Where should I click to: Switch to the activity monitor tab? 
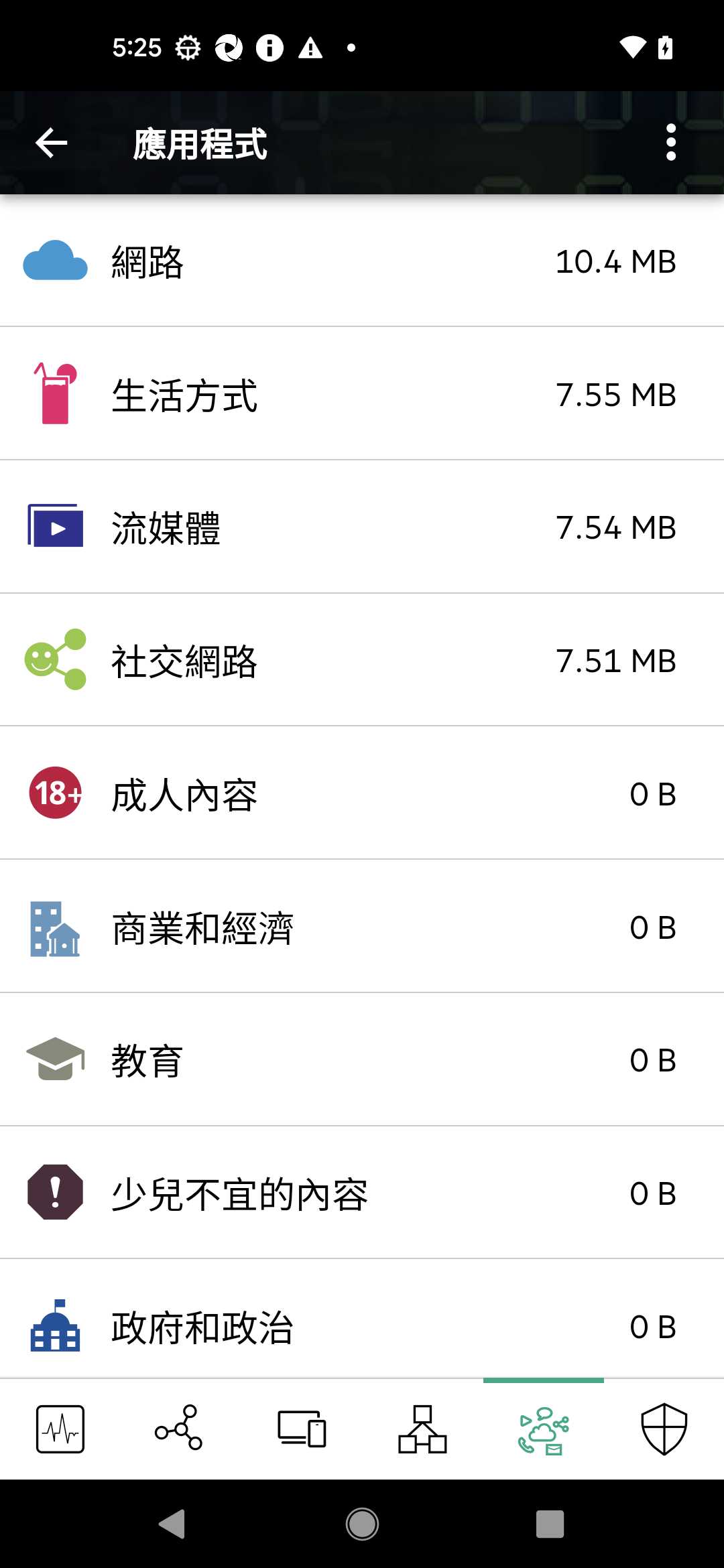60,1429
